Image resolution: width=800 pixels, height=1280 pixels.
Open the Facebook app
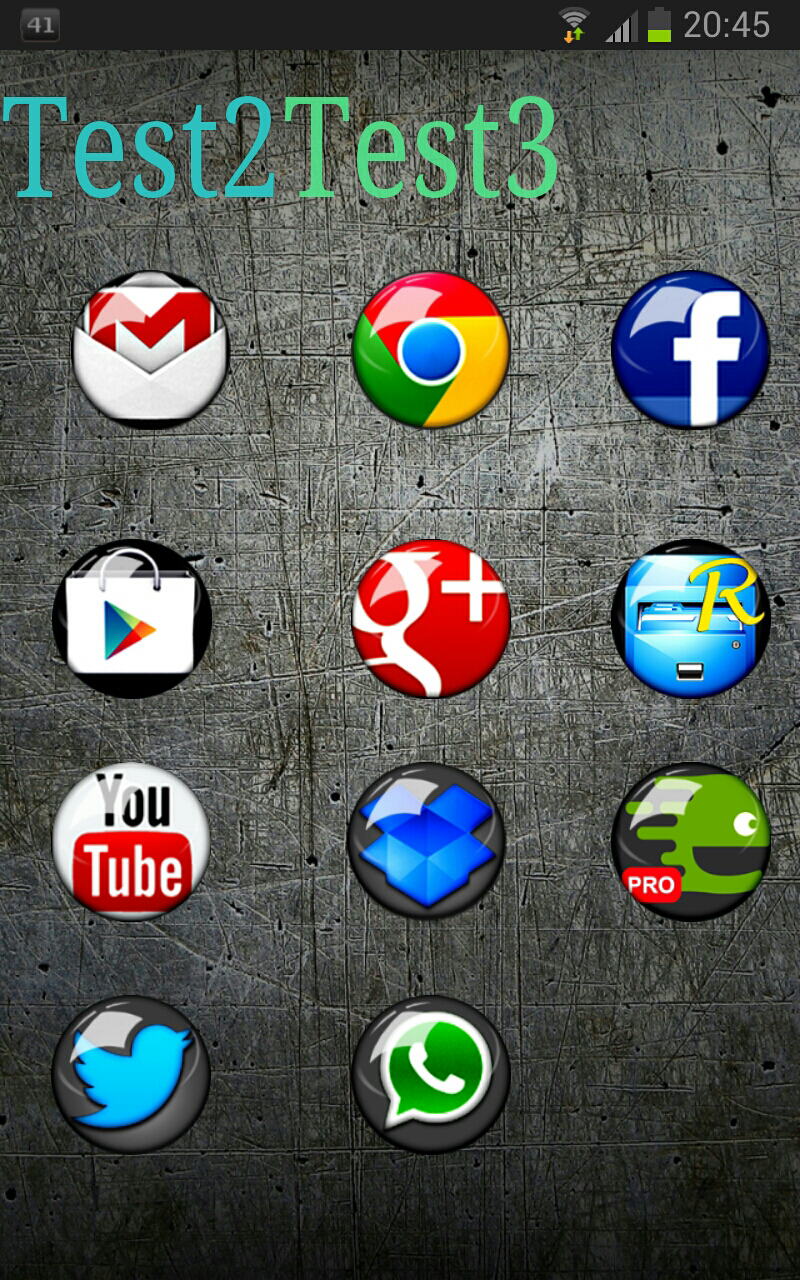692,350
